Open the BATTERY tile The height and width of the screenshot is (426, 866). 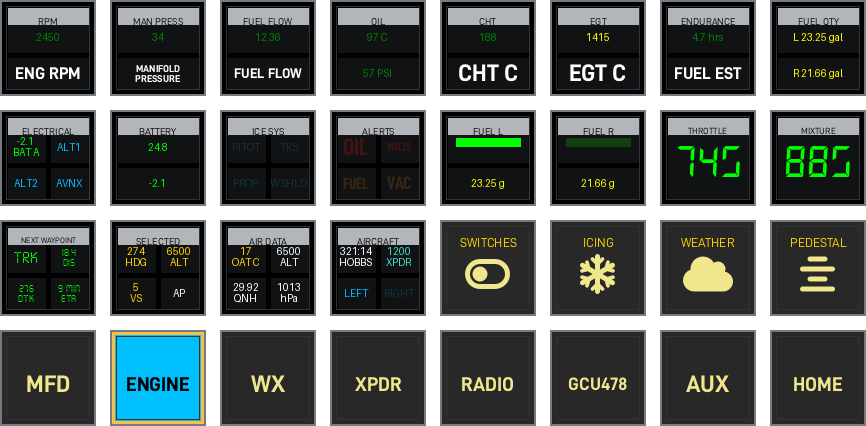[x=158, y=158]
